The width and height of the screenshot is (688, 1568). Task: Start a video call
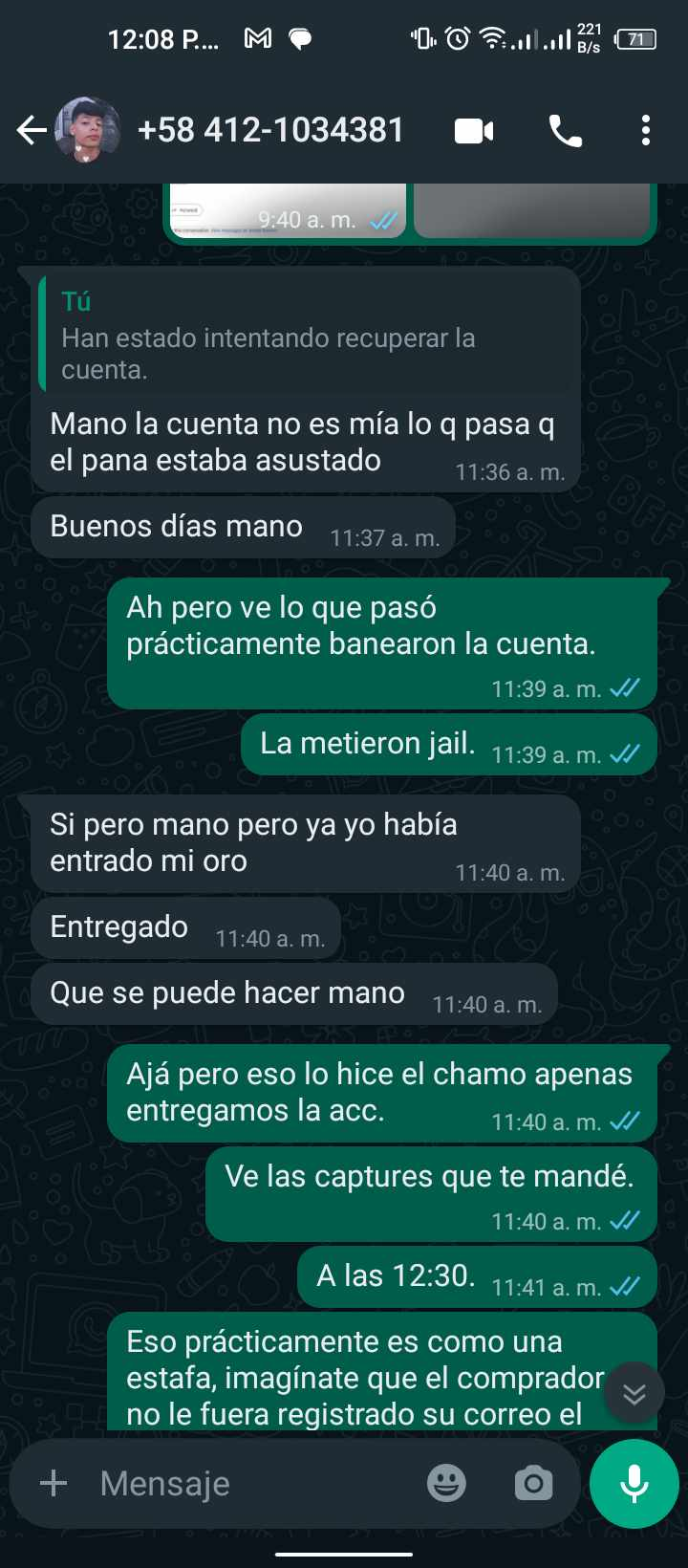click(x=474, y=130)
